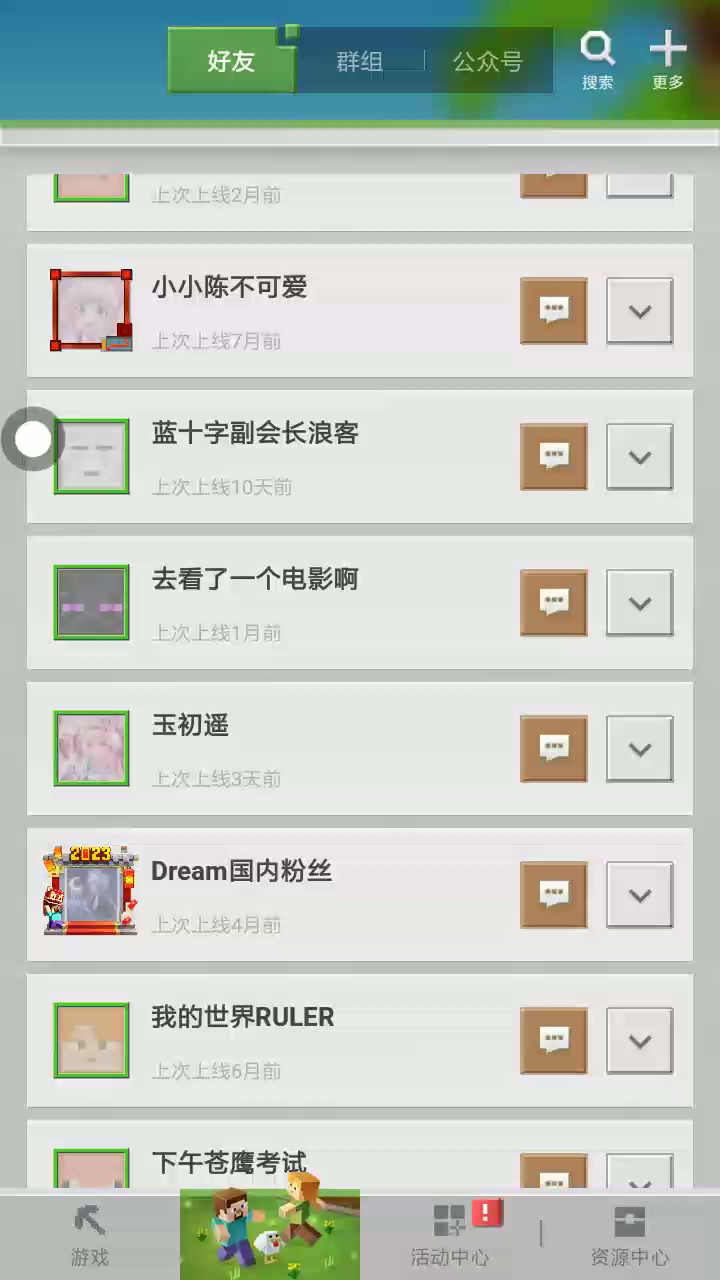Viewport: 720px width, 1280px height.
Task: Expand options for 玉初遥
Action: pyautogui.click(x=640, y=749)
